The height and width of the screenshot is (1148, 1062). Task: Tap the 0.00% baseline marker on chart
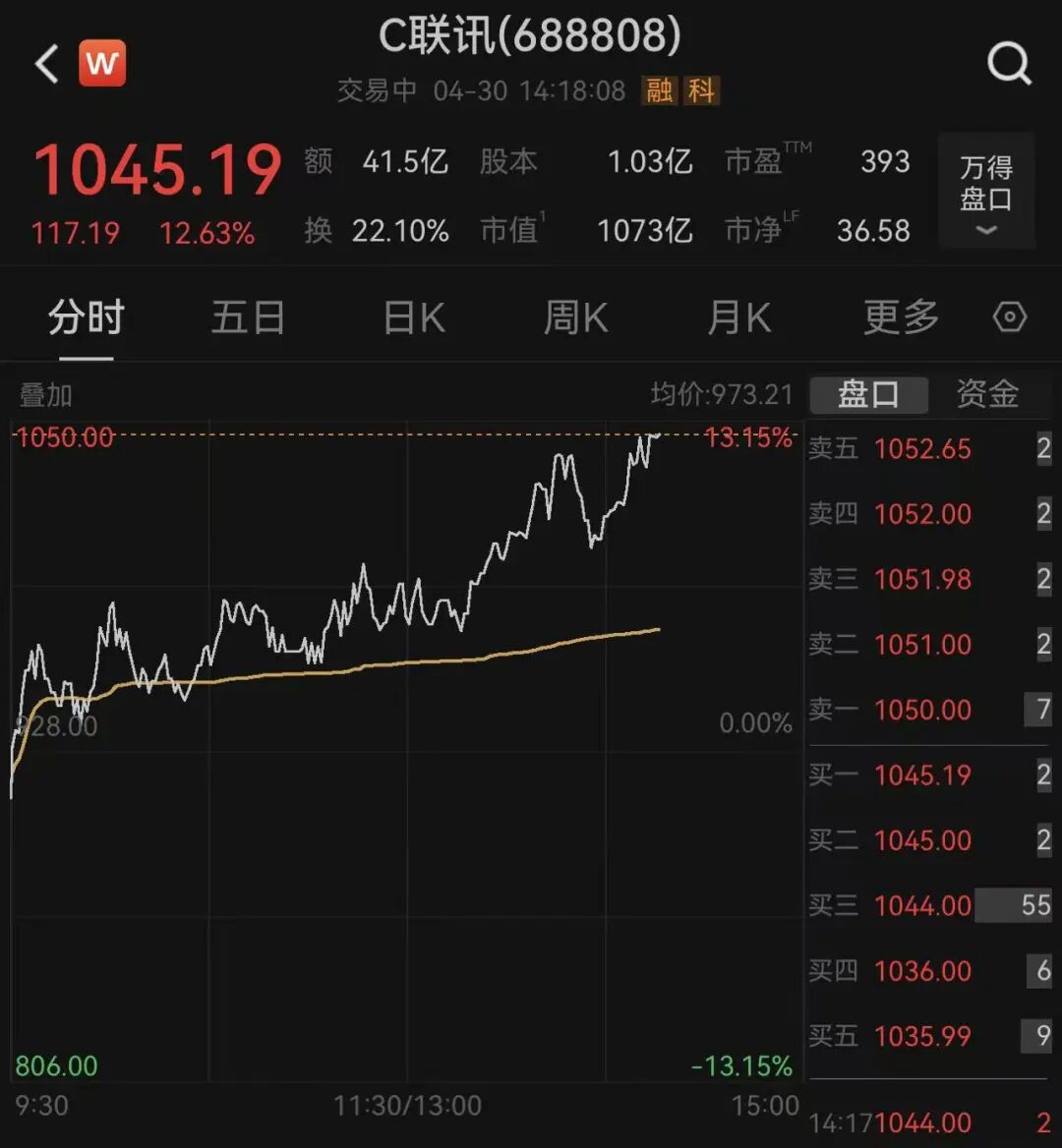click(755, 724)
